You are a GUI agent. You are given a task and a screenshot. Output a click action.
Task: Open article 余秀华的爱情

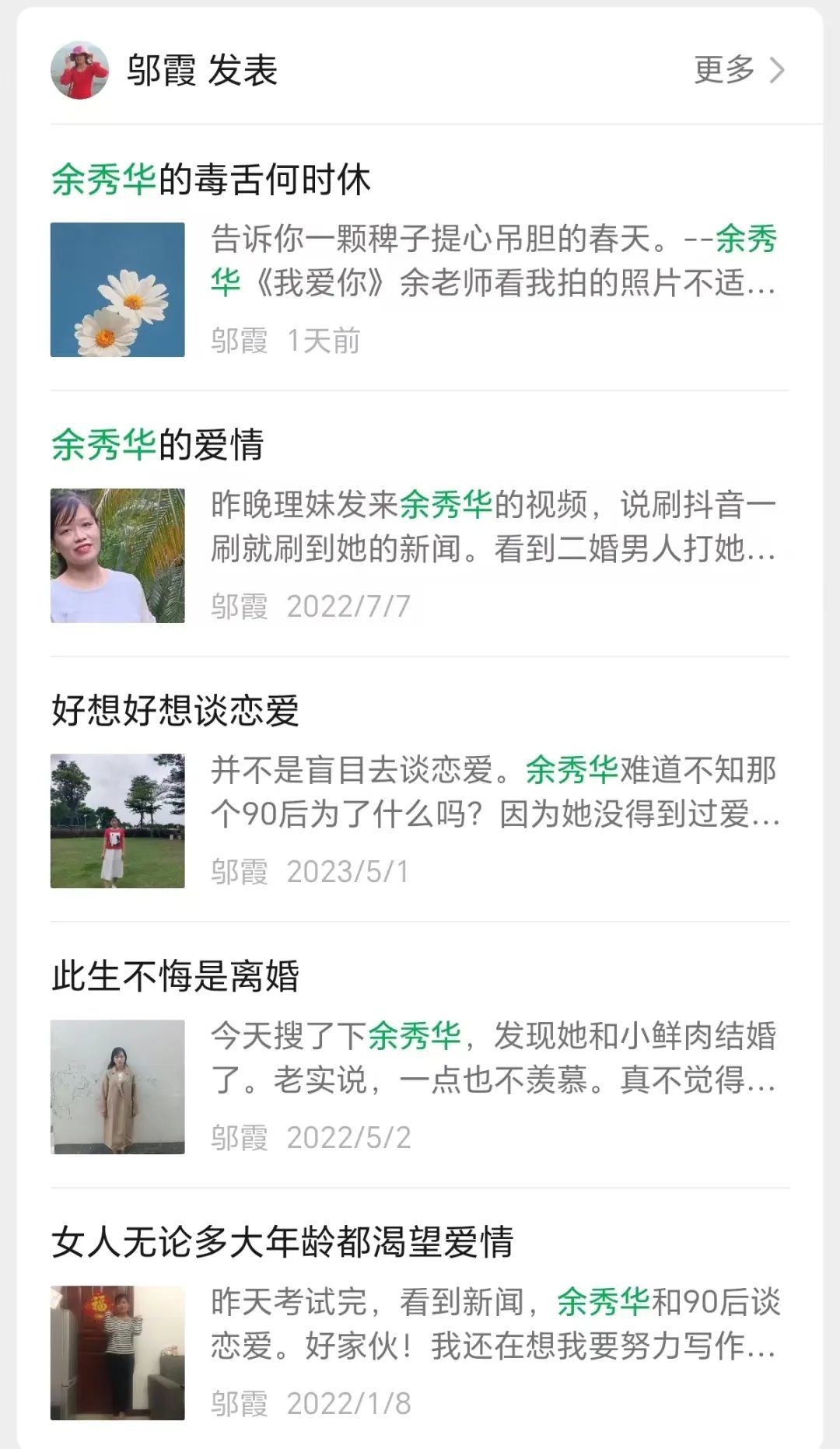pyautogui.click(x=420, y=523)
